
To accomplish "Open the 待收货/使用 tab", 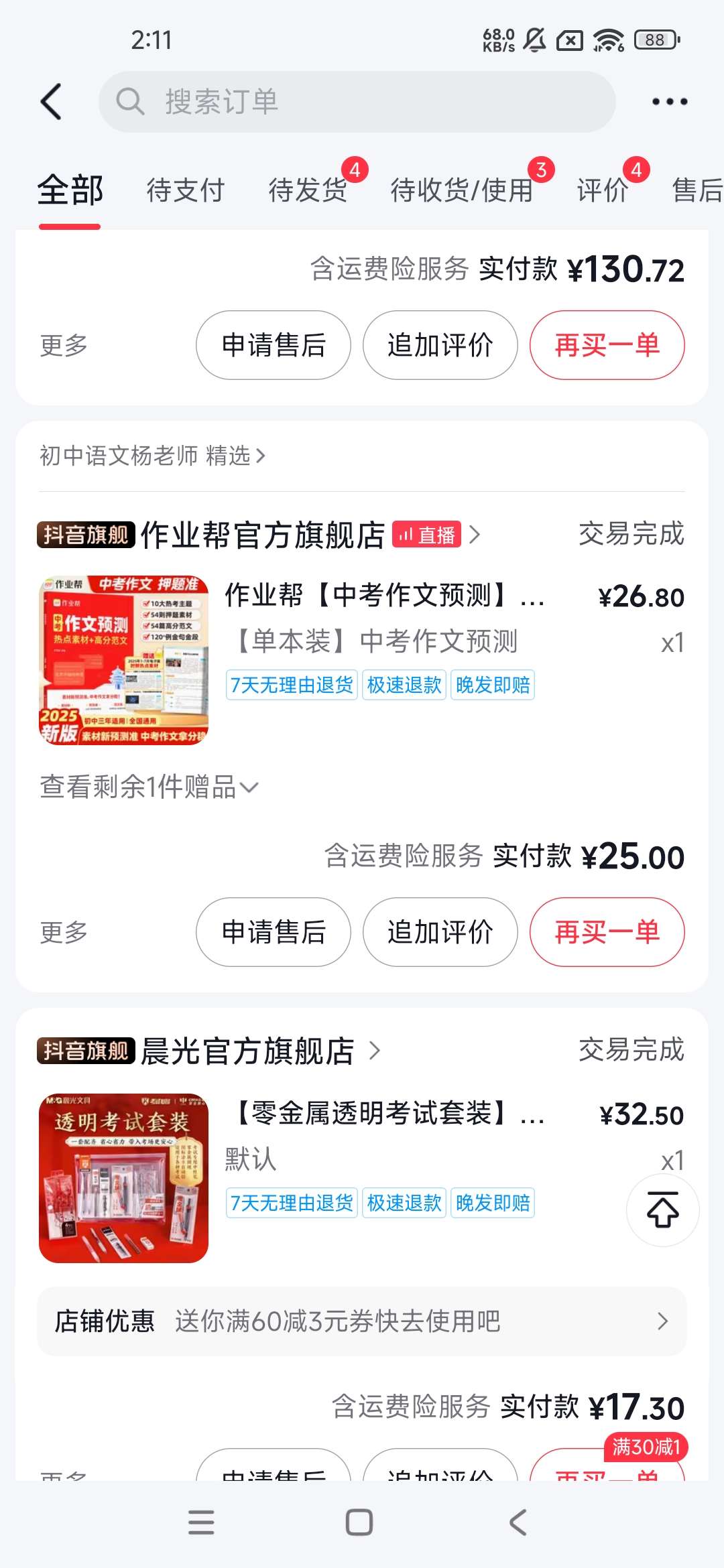I will point(462,190).
